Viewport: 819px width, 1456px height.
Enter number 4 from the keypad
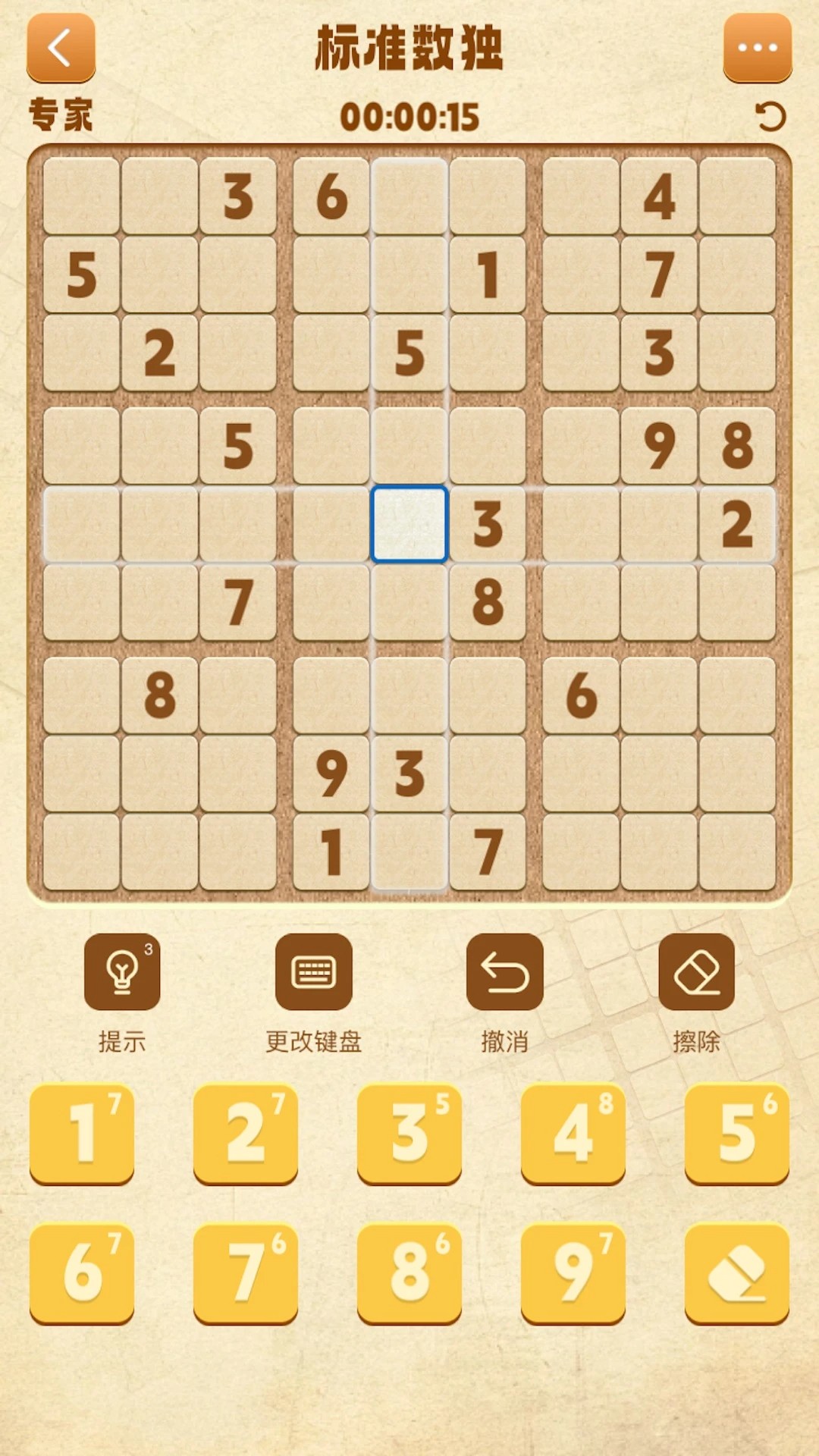click(573, 1134)
